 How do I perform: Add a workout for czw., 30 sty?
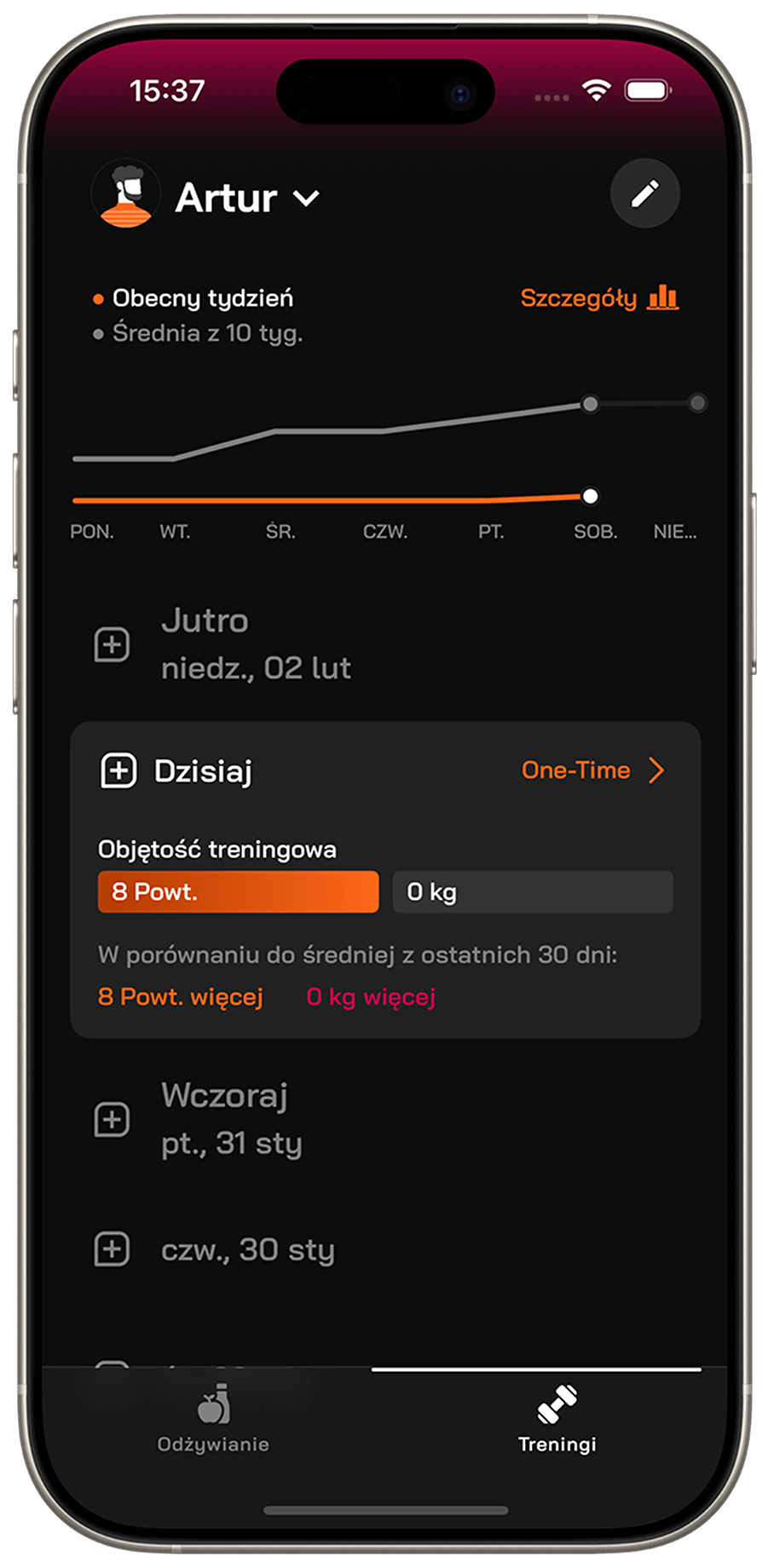[112, 1249]
